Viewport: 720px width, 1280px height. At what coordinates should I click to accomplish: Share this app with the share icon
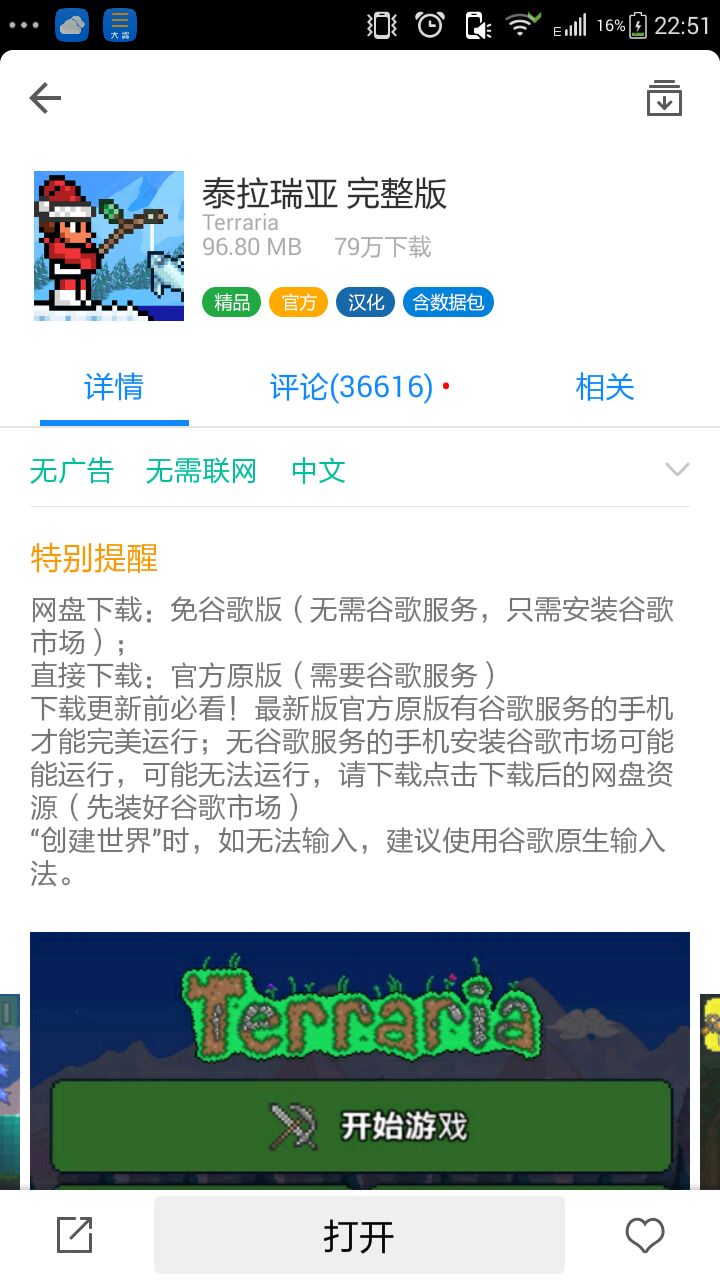pyautogui.click(x=75, y=1236)
